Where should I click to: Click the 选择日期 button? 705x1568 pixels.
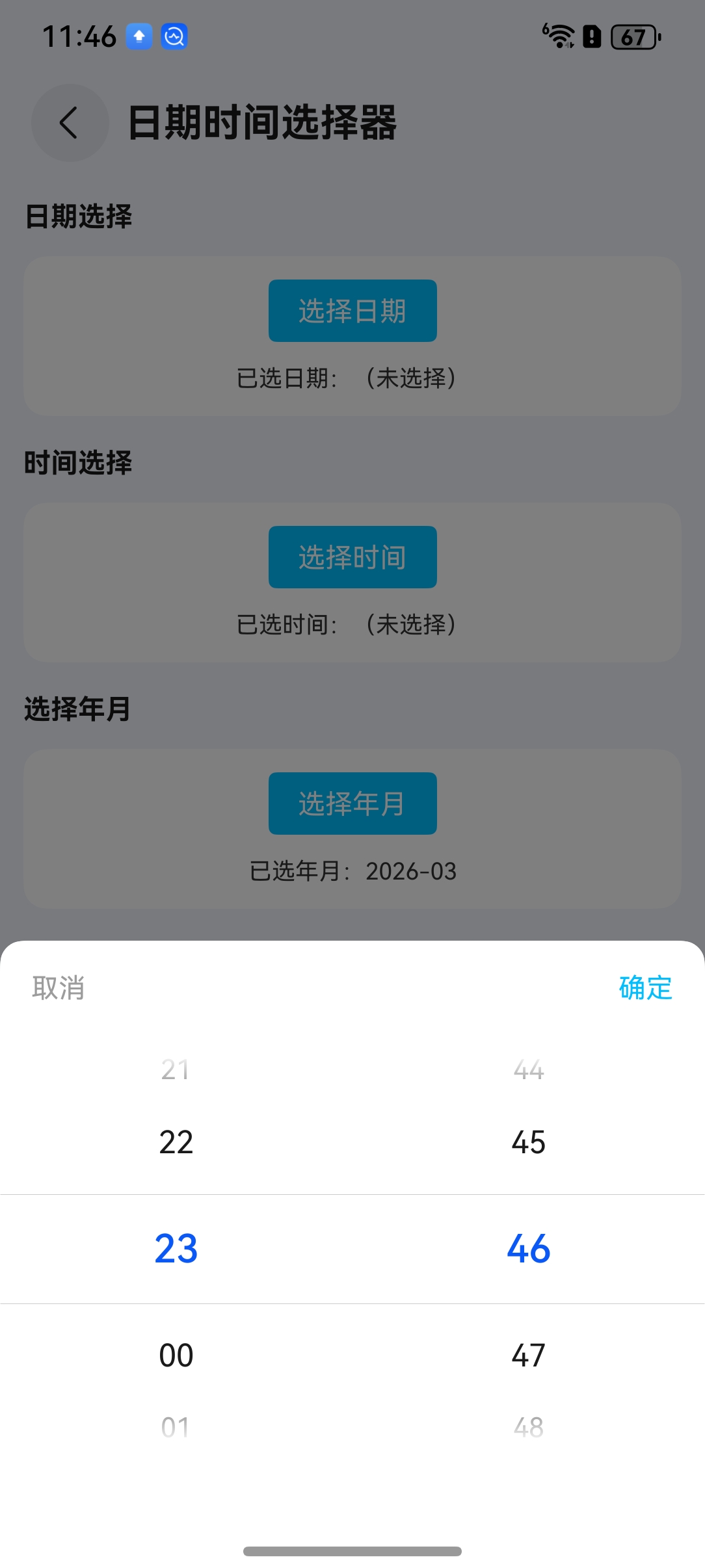(352, 310)
